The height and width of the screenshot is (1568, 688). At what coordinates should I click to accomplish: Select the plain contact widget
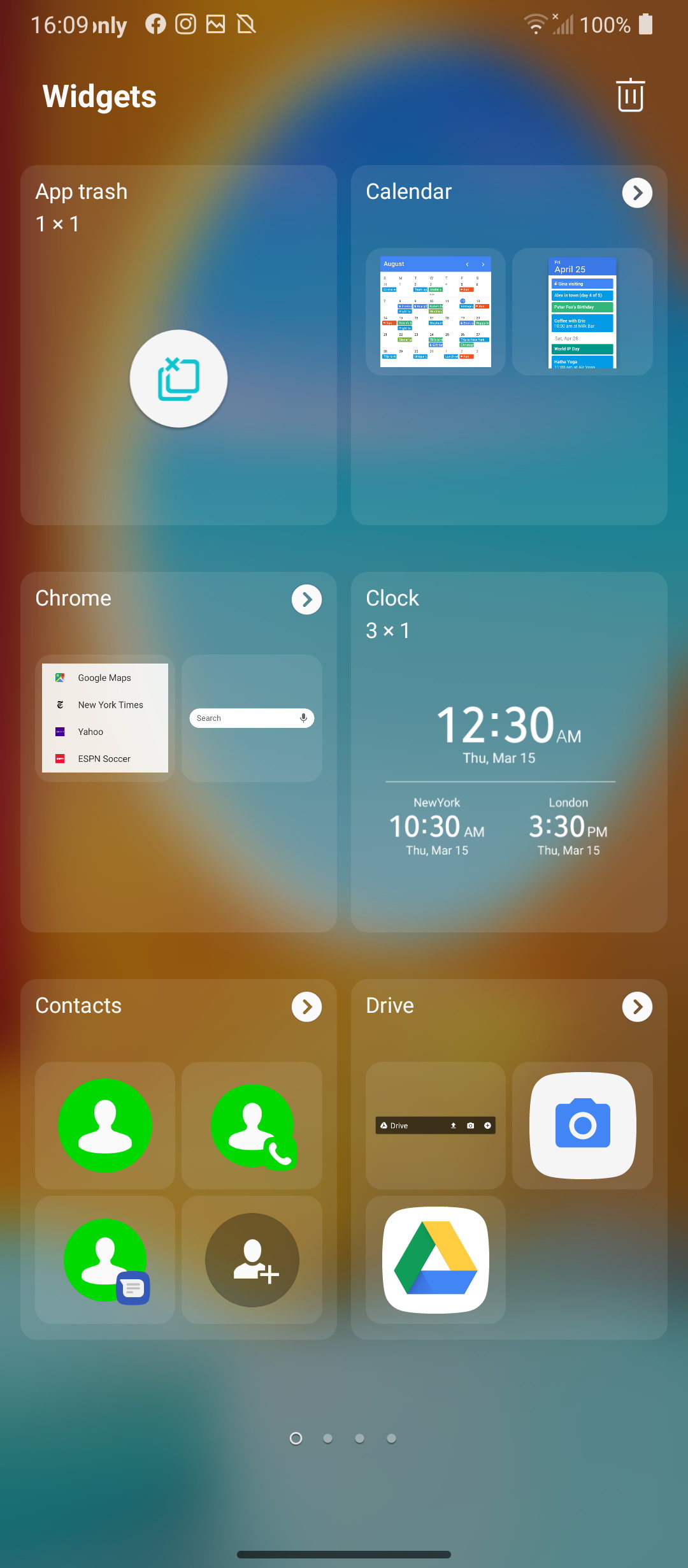[105, 1126]
